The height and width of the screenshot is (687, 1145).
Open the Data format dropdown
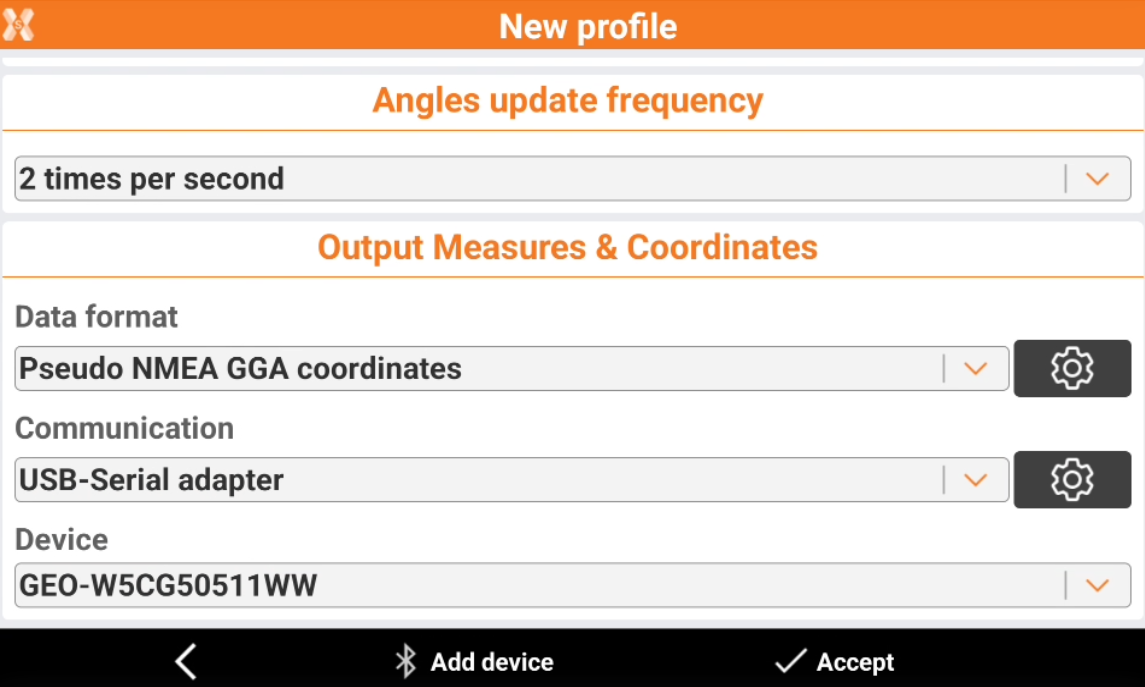click(x=974, y=369)
